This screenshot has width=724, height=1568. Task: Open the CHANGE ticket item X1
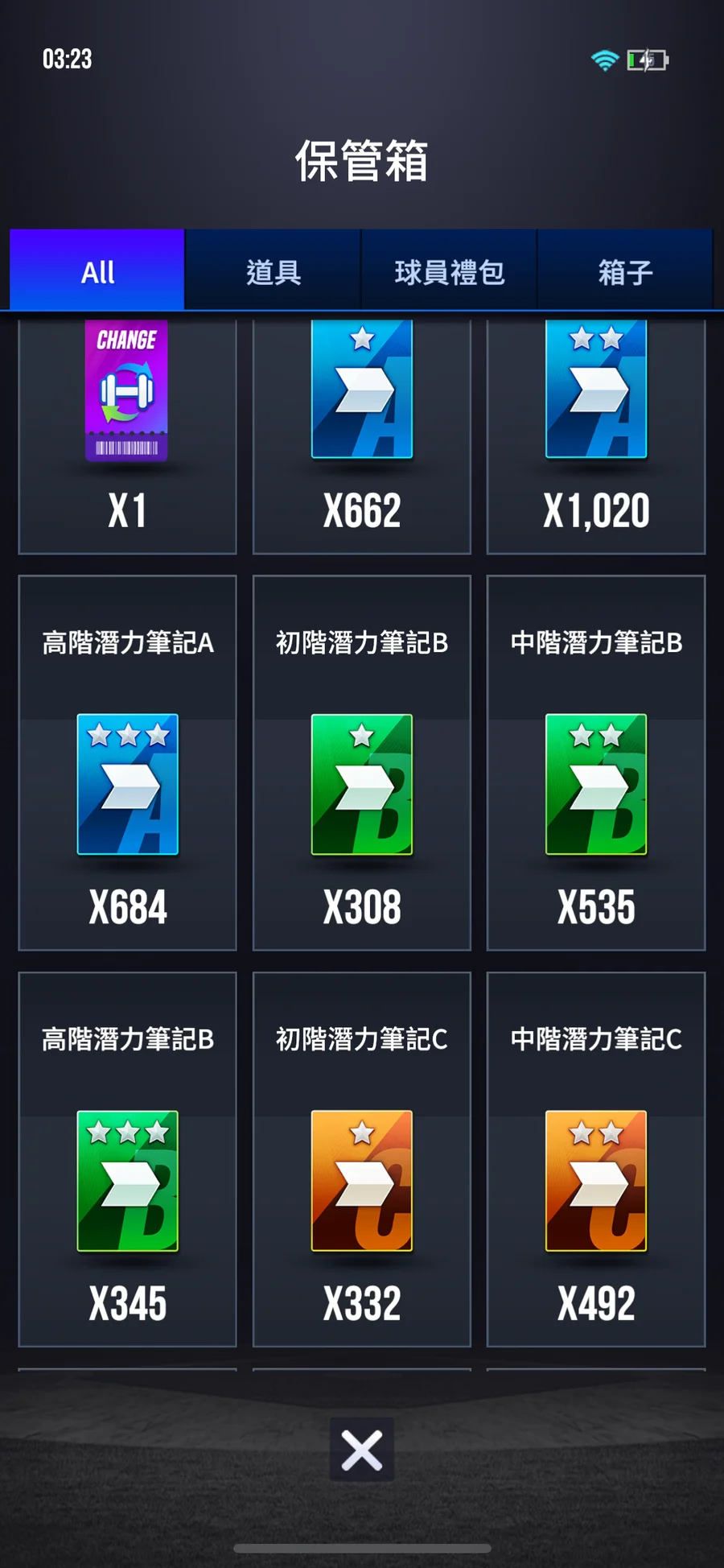127,435
